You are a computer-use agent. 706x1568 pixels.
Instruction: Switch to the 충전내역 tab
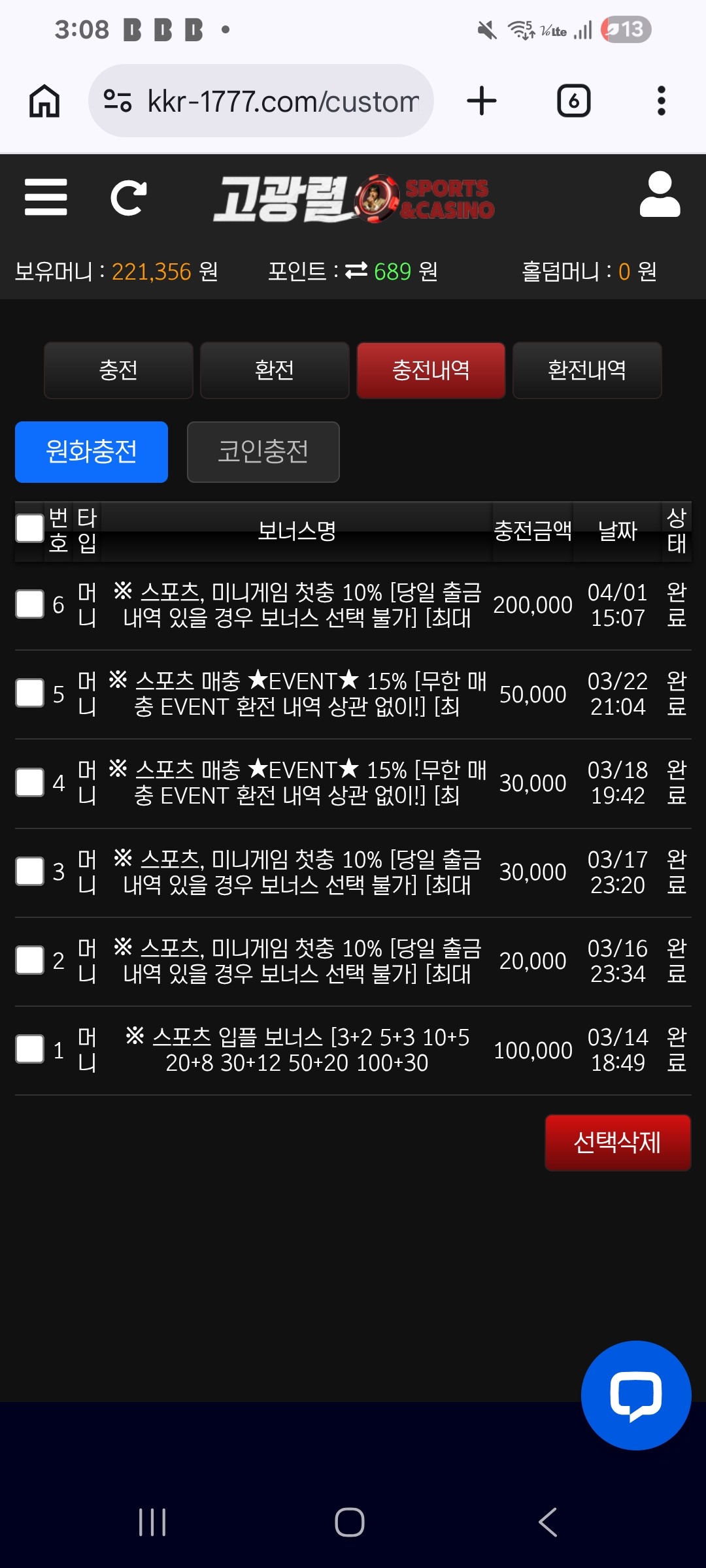430,370
